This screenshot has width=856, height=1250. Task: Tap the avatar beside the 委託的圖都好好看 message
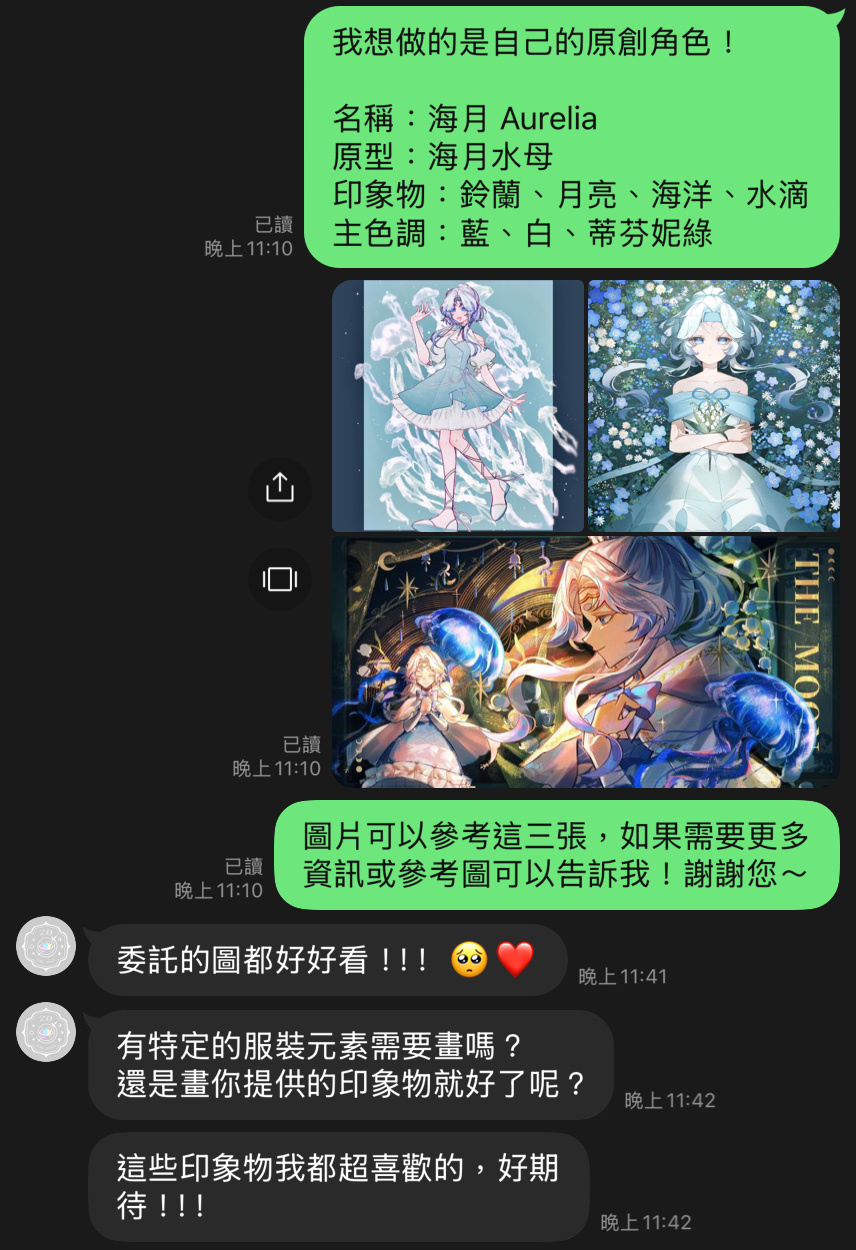(x=47, y=946)
